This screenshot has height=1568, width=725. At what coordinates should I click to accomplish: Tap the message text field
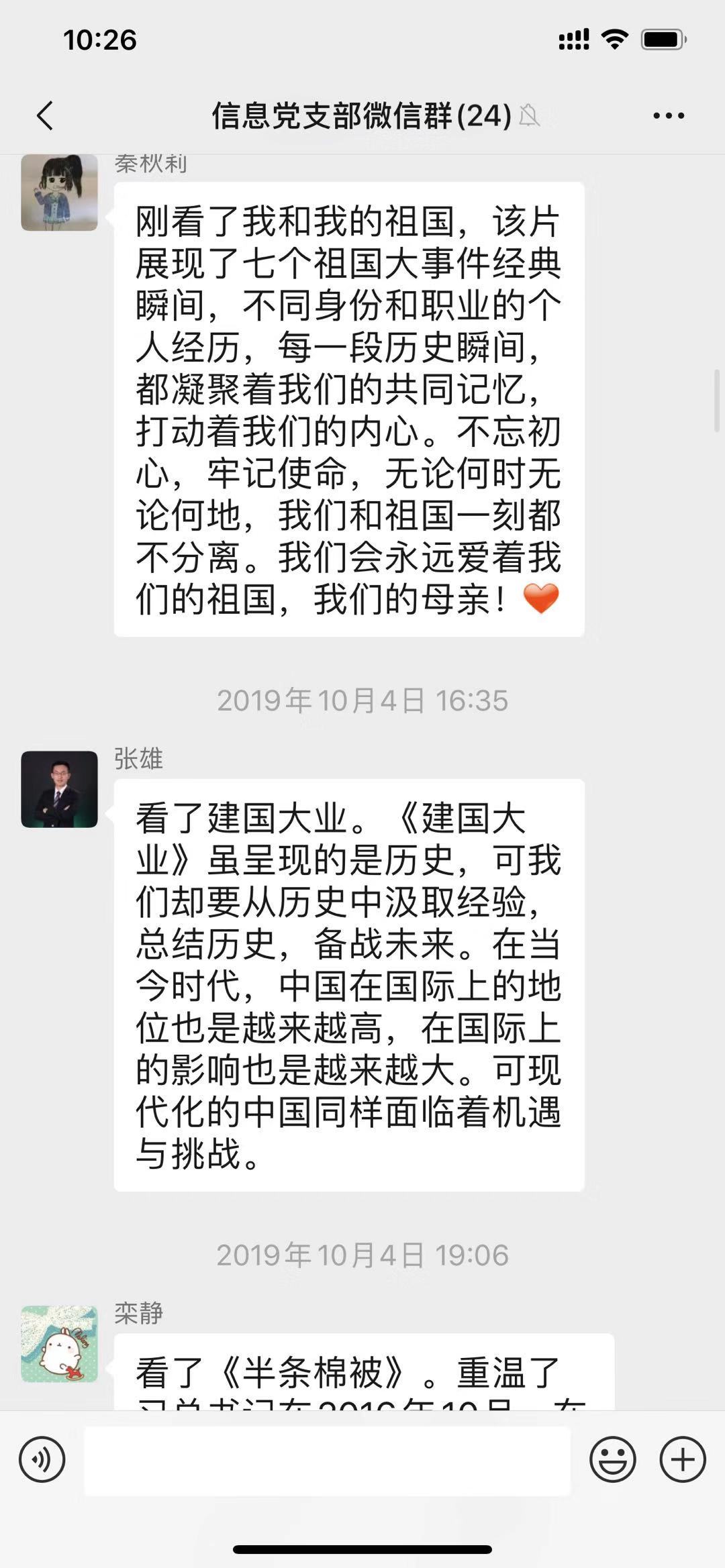coord(327,1460)
